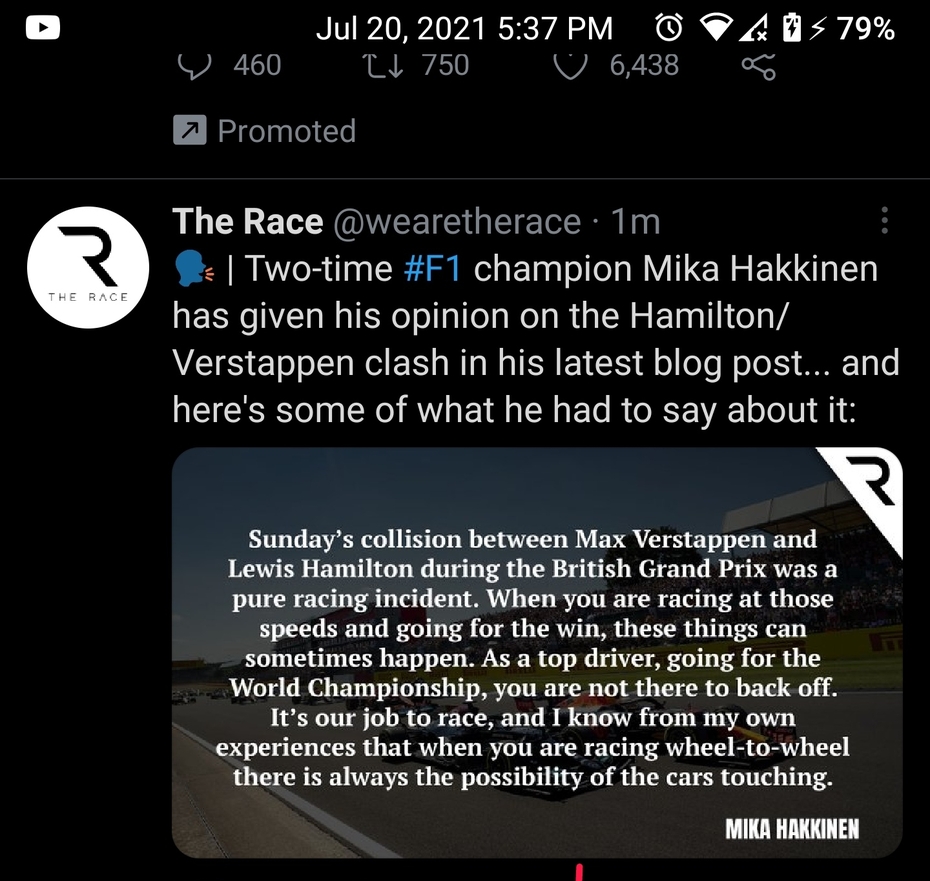Image resolution: width=930 pixels, height=881 pixels.
Task: Like the promoted tweet with 6,438 likes
Action: [570, 66]
